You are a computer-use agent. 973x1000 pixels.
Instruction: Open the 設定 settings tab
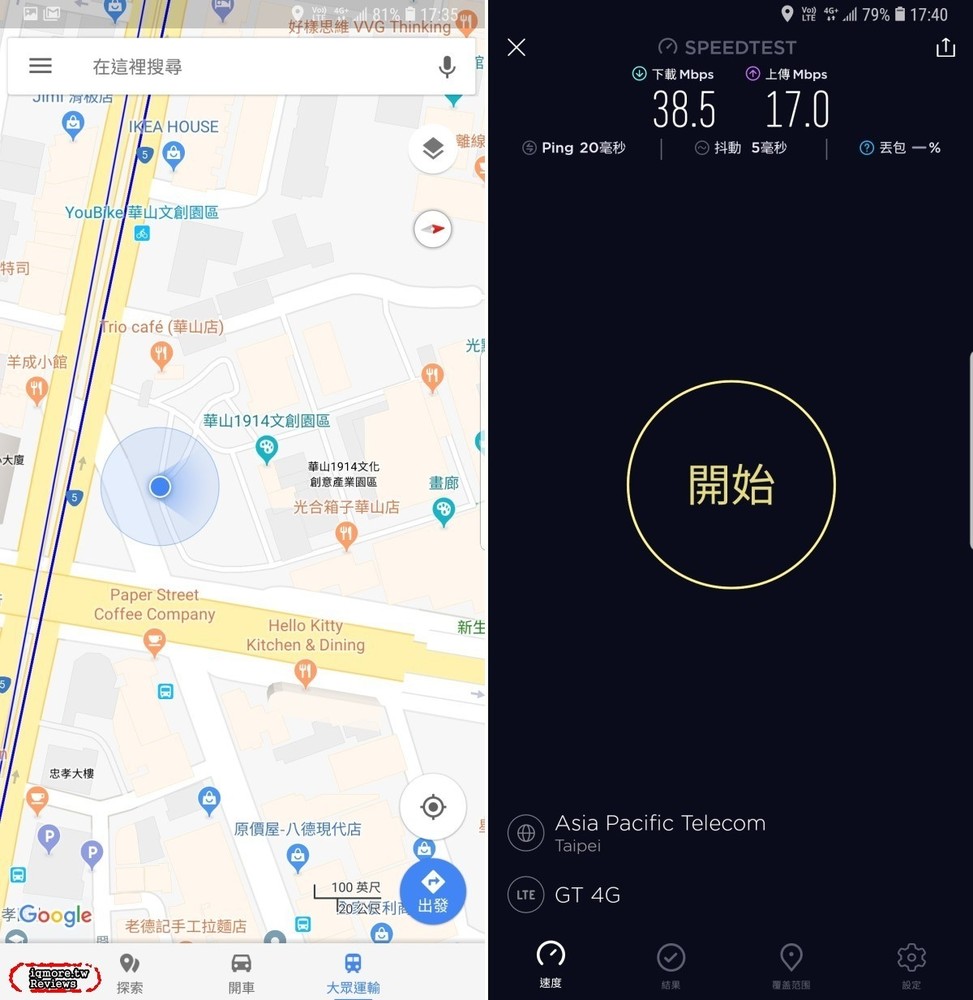[x=911, y=966]
